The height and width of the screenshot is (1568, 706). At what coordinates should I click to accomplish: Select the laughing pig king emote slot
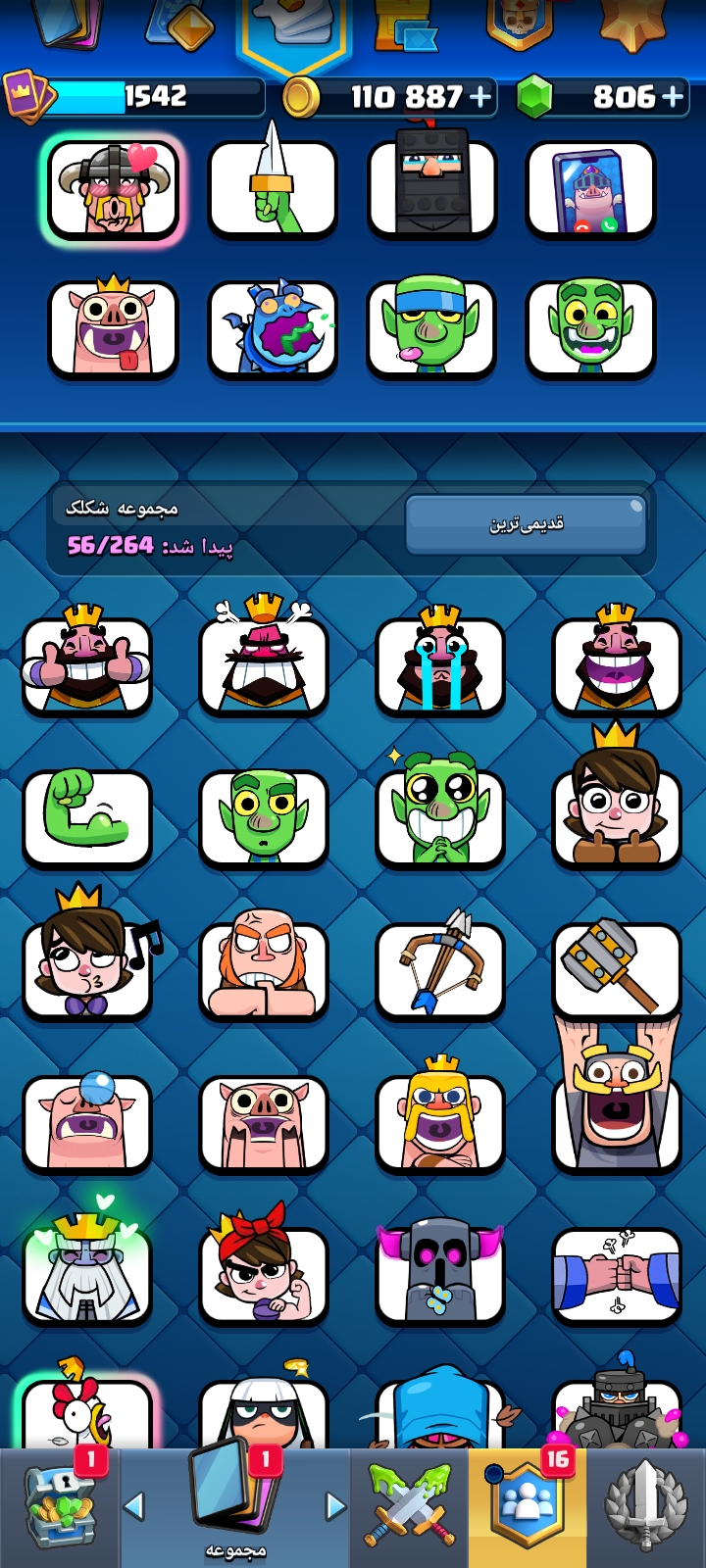[x=114, y=329]
